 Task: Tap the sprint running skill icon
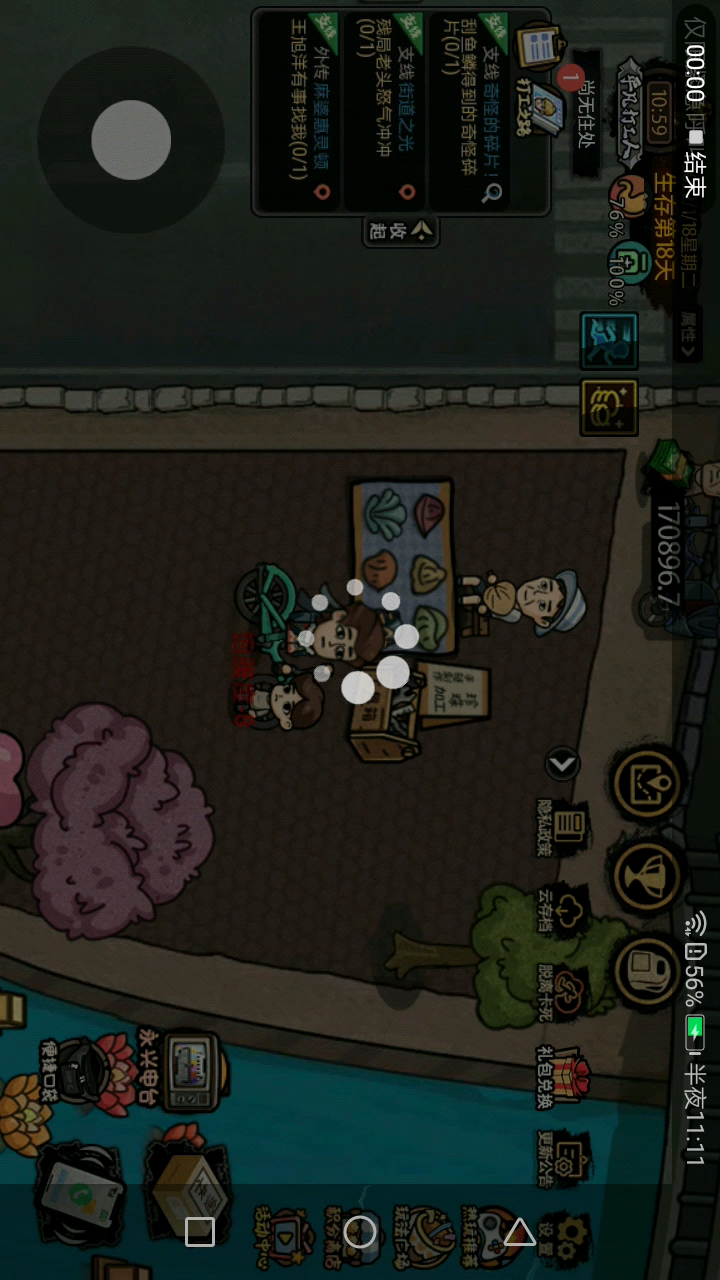[609, 342]
